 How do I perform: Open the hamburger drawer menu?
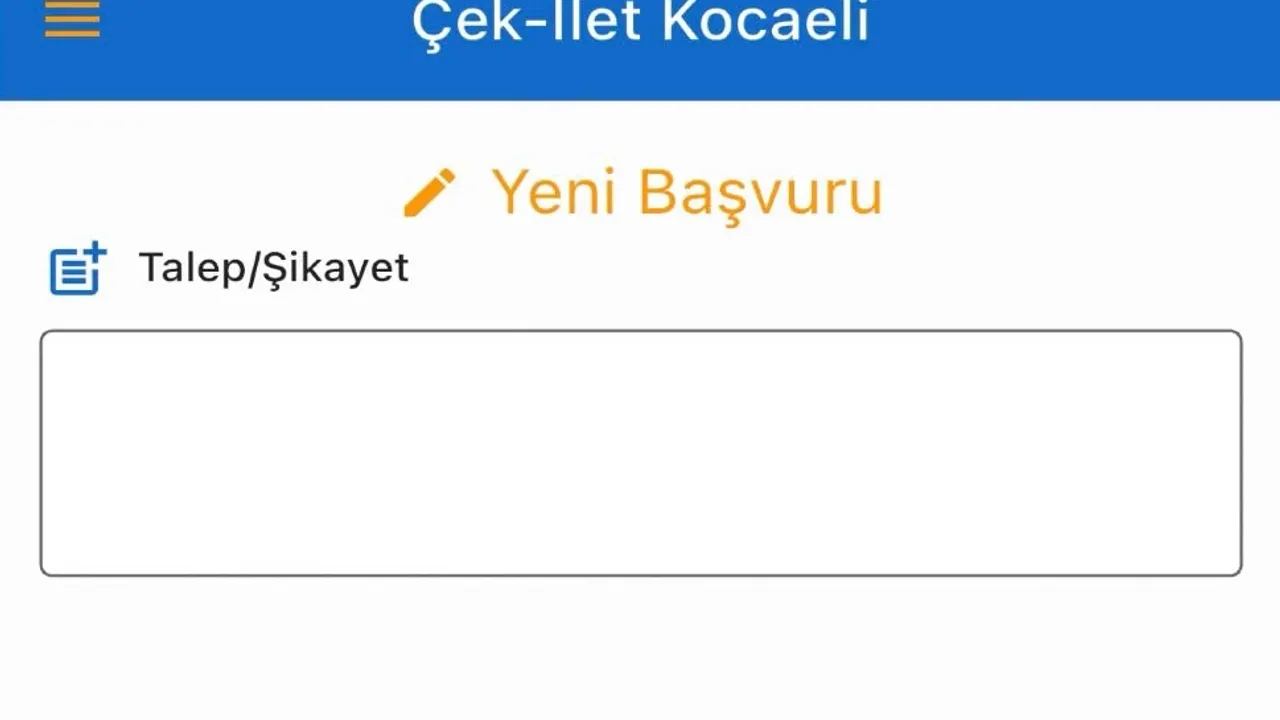tap(72, 20)
